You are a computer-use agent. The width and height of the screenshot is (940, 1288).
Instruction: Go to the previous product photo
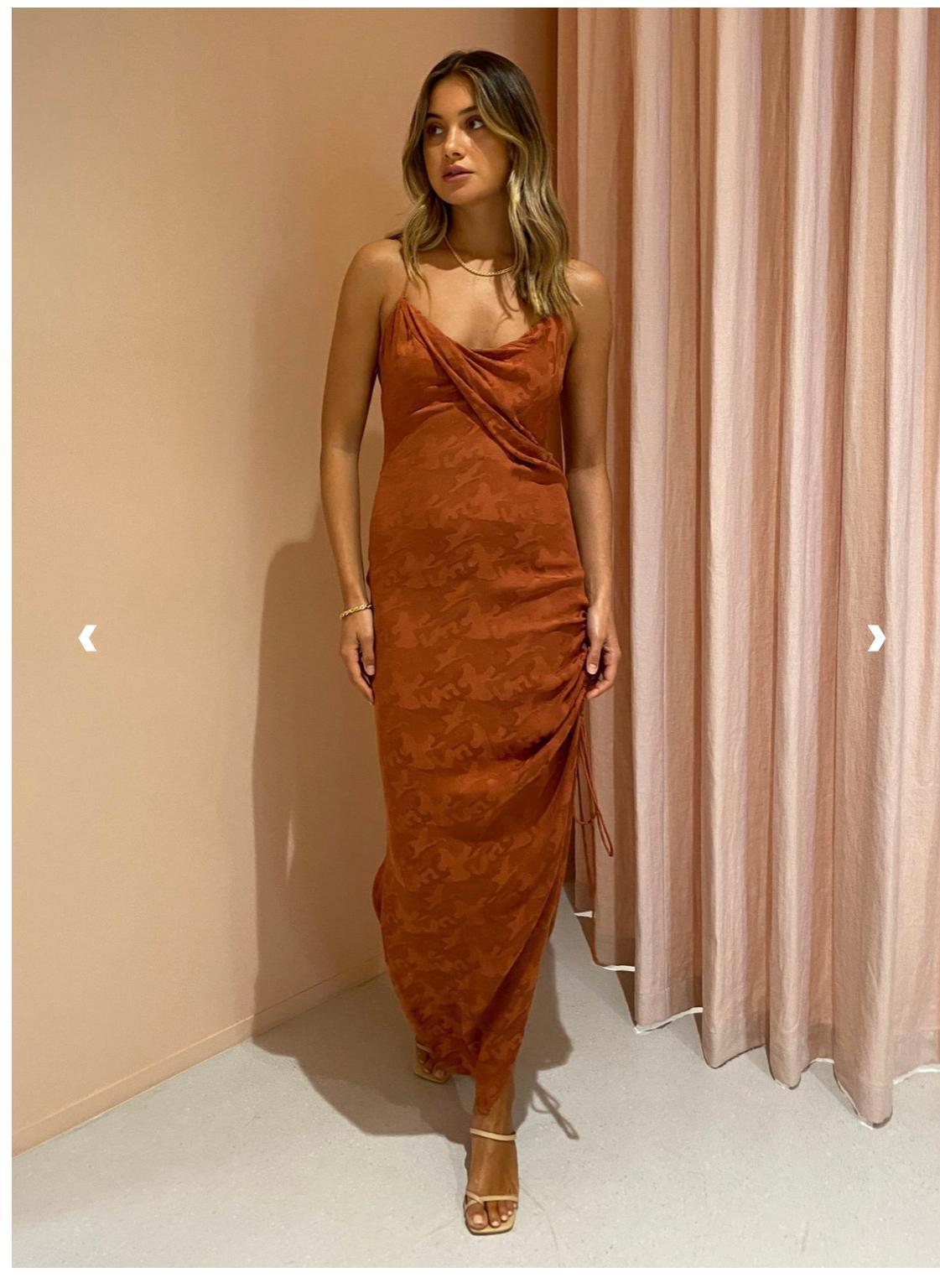87,638
